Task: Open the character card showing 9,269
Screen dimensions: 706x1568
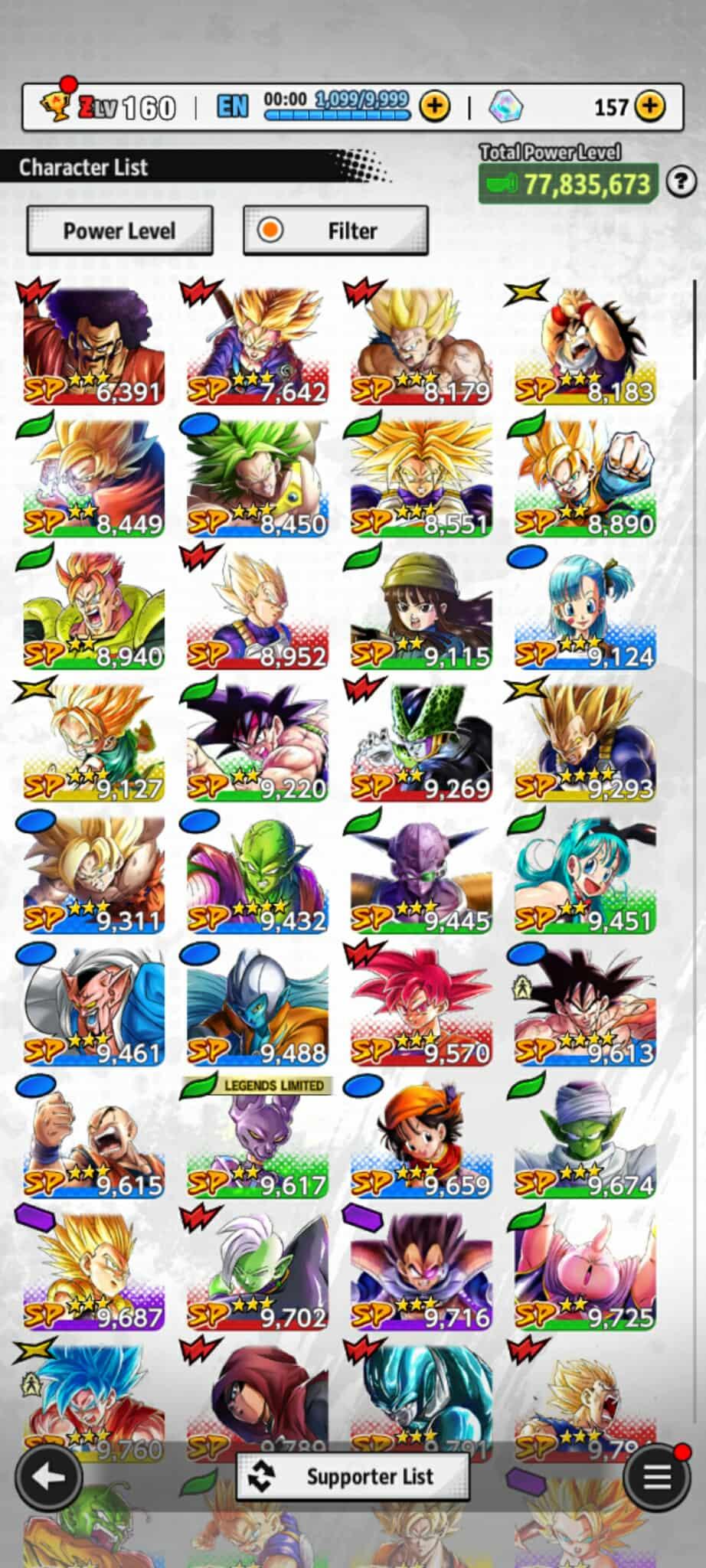Action: 421,742
